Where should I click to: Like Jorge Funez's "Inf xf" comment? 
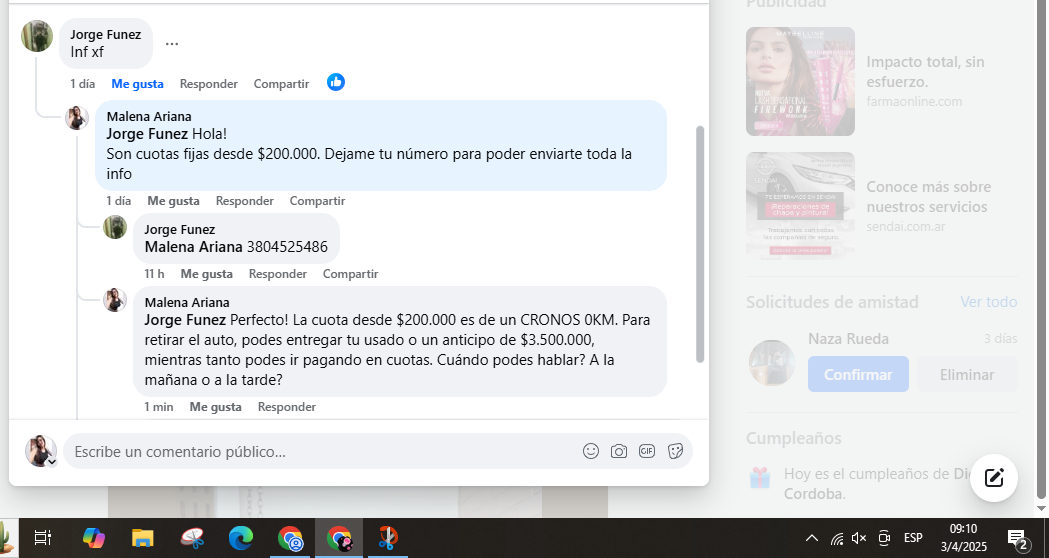[x=137, y=84]
